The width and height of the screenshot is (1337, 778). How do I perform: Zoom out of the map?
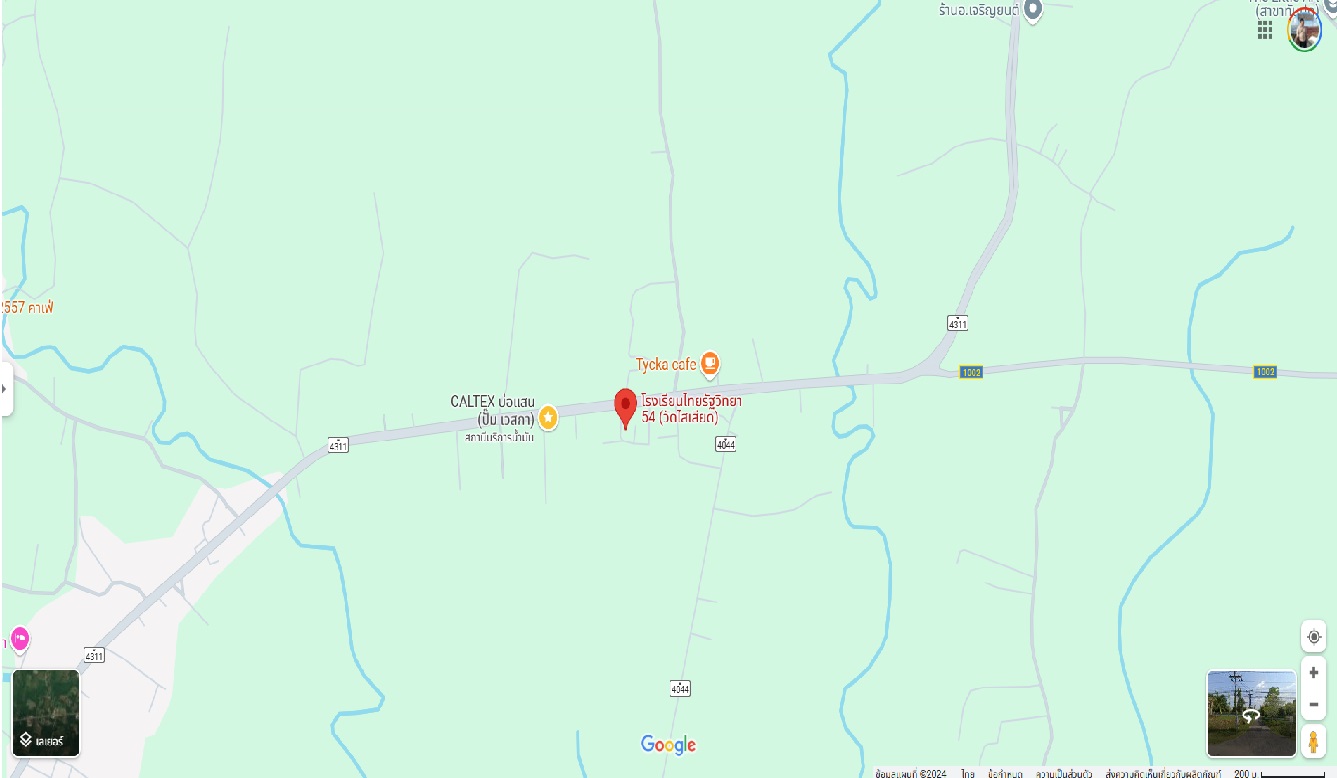(1313, 704)
